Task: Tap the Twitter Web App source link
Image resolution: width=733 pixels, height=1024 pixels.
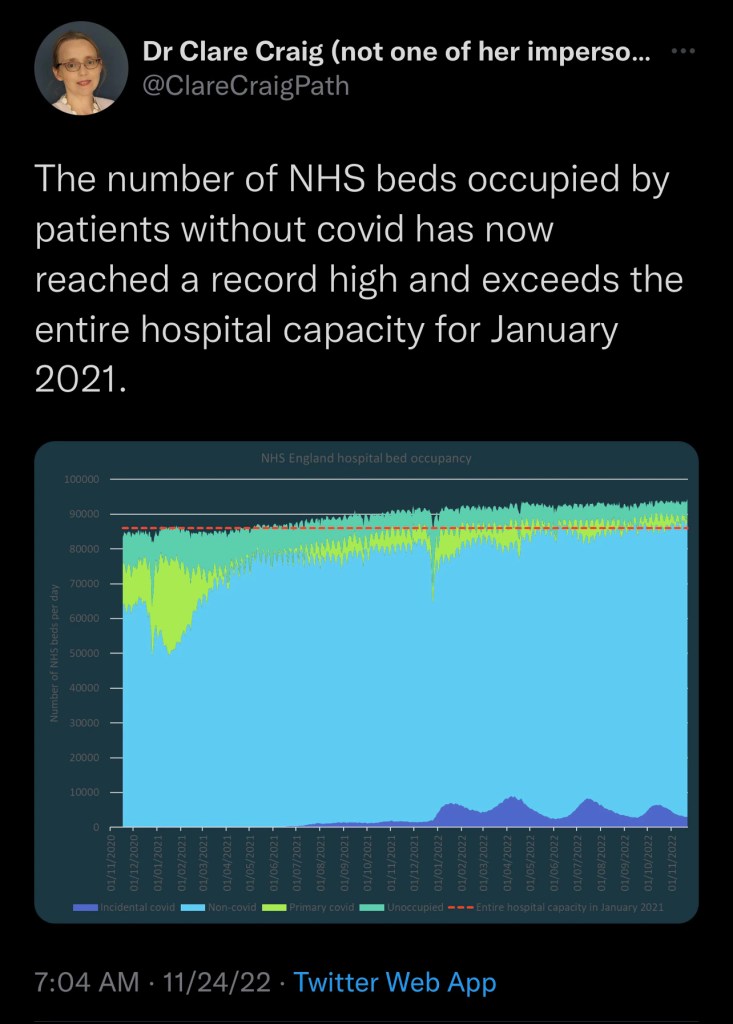Action: click(x=395, y=982)
